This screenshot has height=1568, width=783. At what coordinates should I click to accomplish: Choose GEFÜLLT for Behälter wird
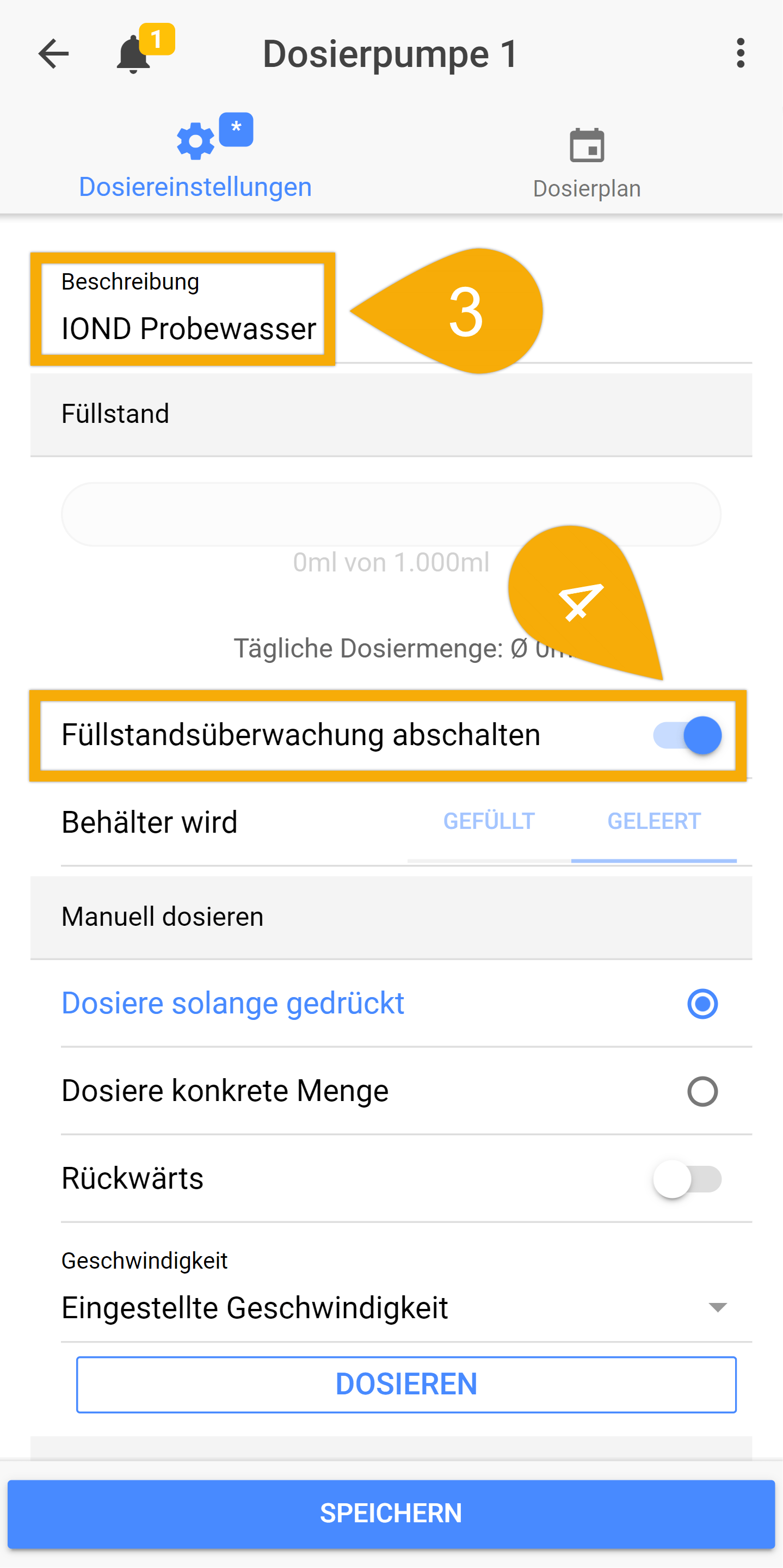pyautogui.click(x=489, y=822)
